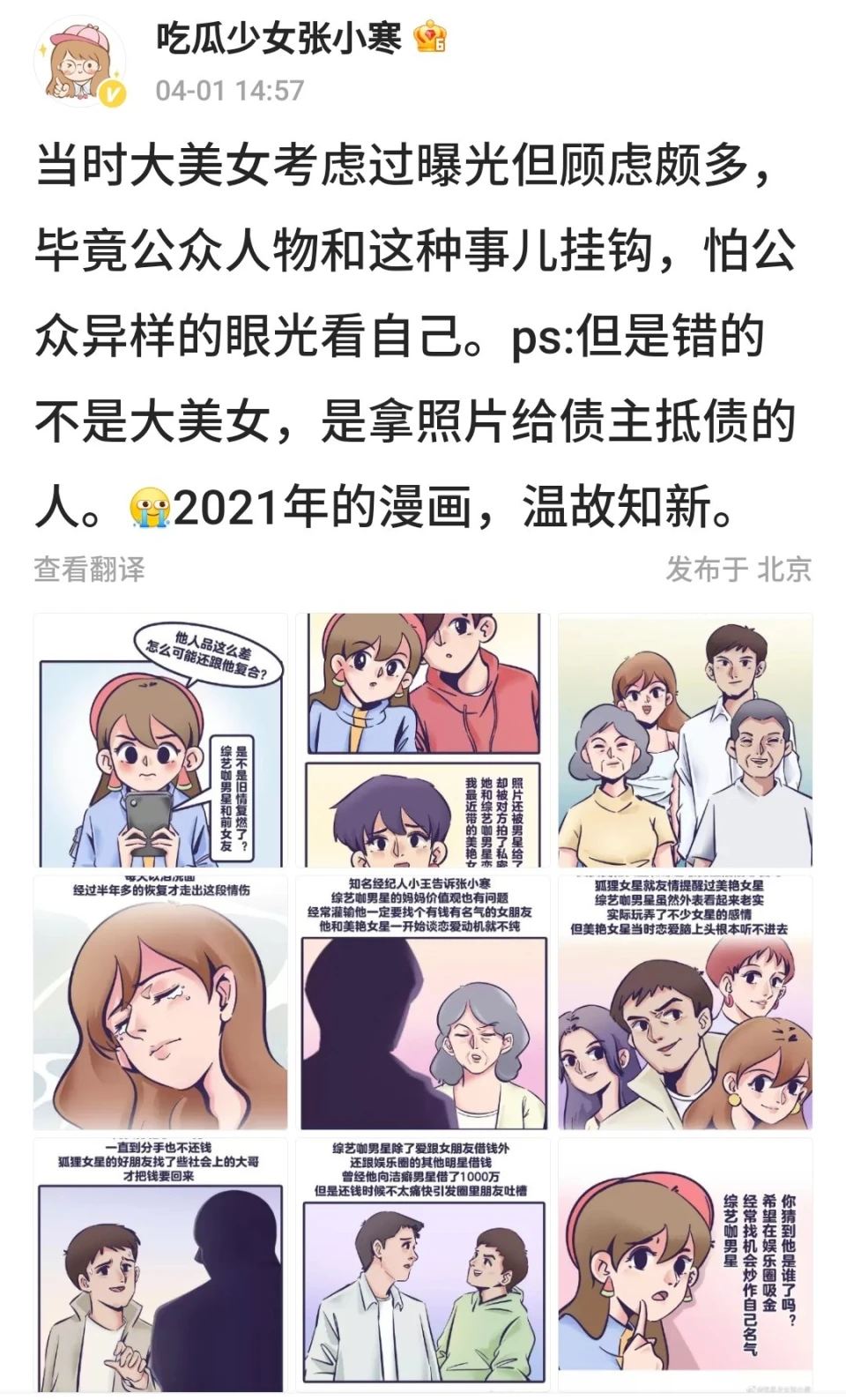The height and width of the screenshot is (1400, 846).
Task: Open comic image captioned 综艺咖男星除了爱跟女朋友借钱
Action: pyautogui.click(x=422, y=1265)
